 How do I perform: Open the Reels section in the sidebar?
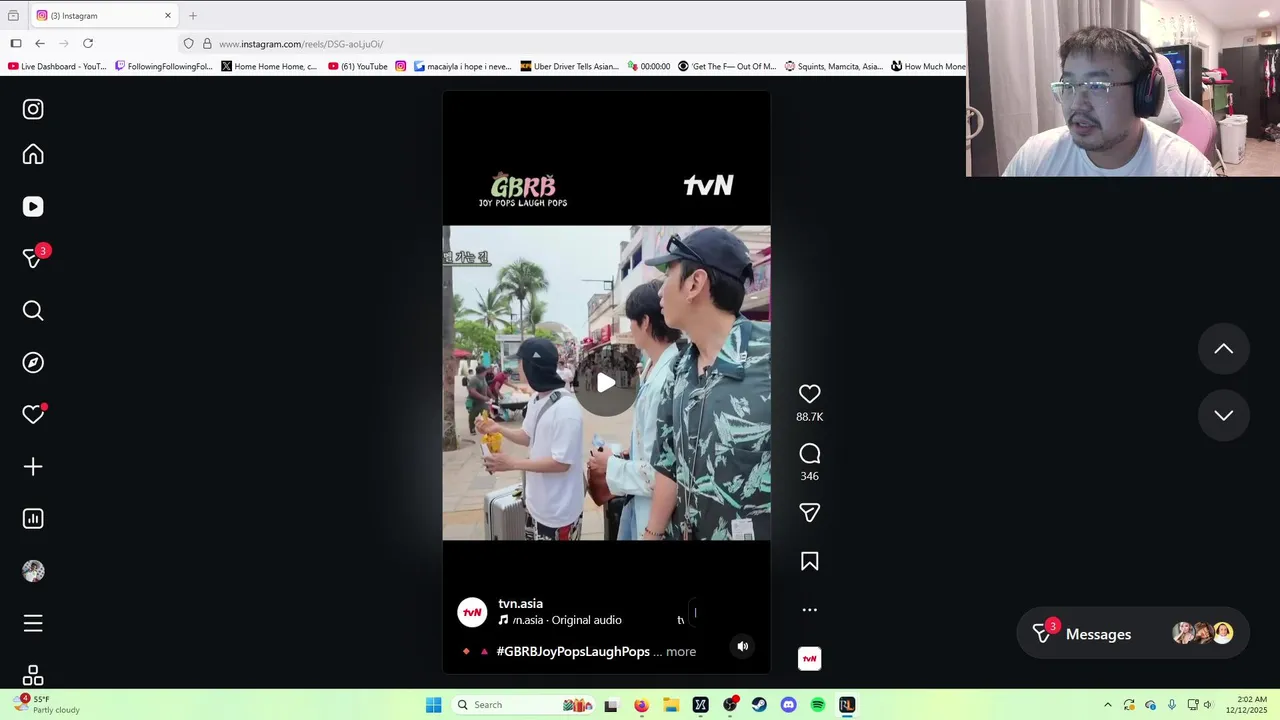coord(33,206)
